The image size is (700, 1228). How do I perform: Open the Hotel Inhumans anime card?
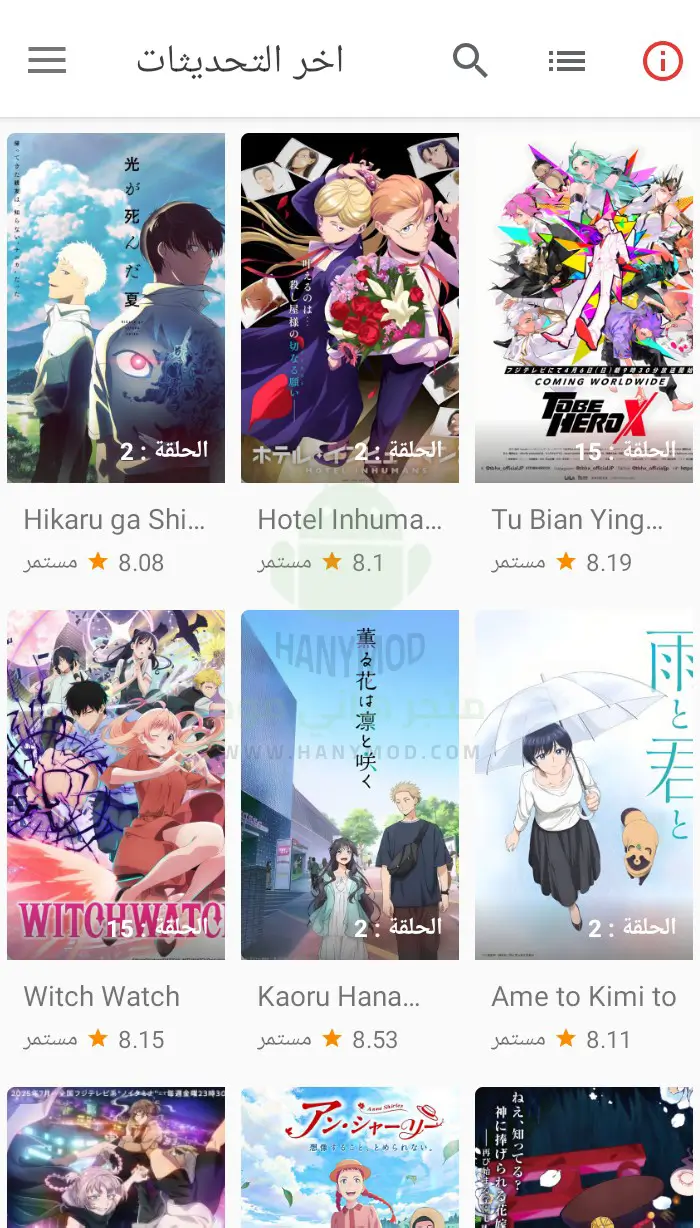[x=350, y=356]
